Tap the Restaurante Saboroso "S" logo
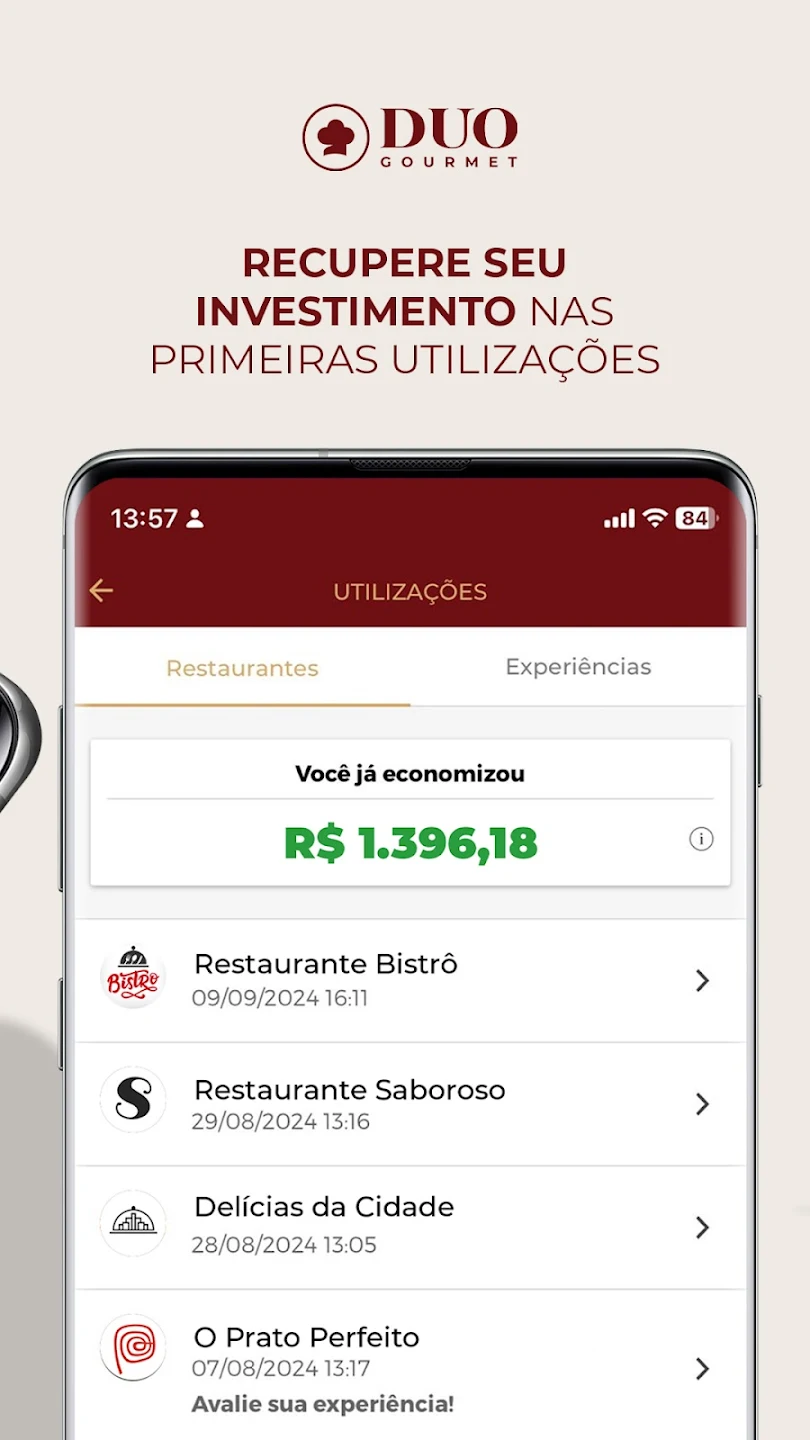The image size is (810, 1440). 133,1098
